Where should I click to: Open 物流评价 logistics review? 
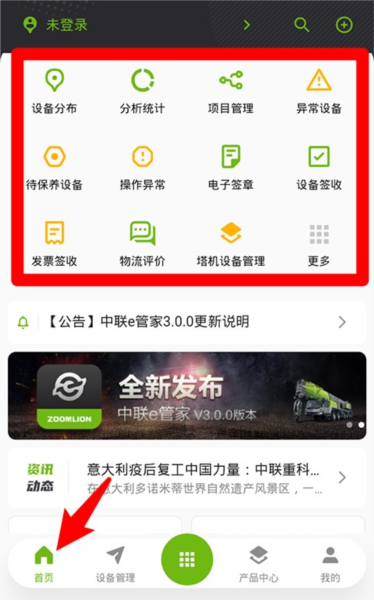point(142,244)
